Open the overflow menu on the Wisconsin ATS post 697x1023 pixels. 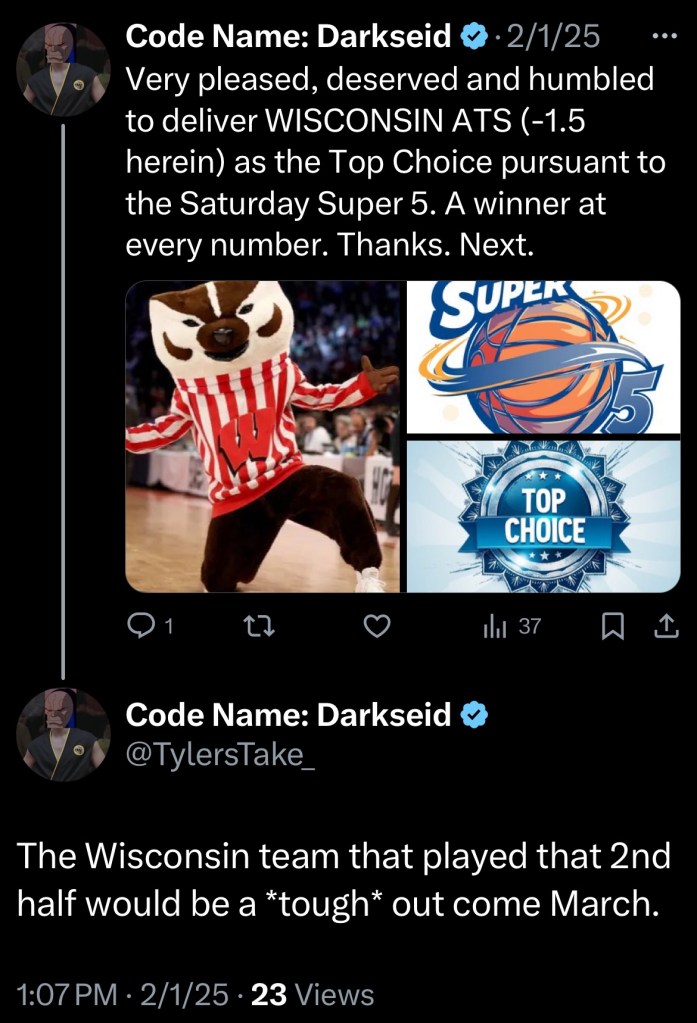pyautogui.click(x=663, y=38)
